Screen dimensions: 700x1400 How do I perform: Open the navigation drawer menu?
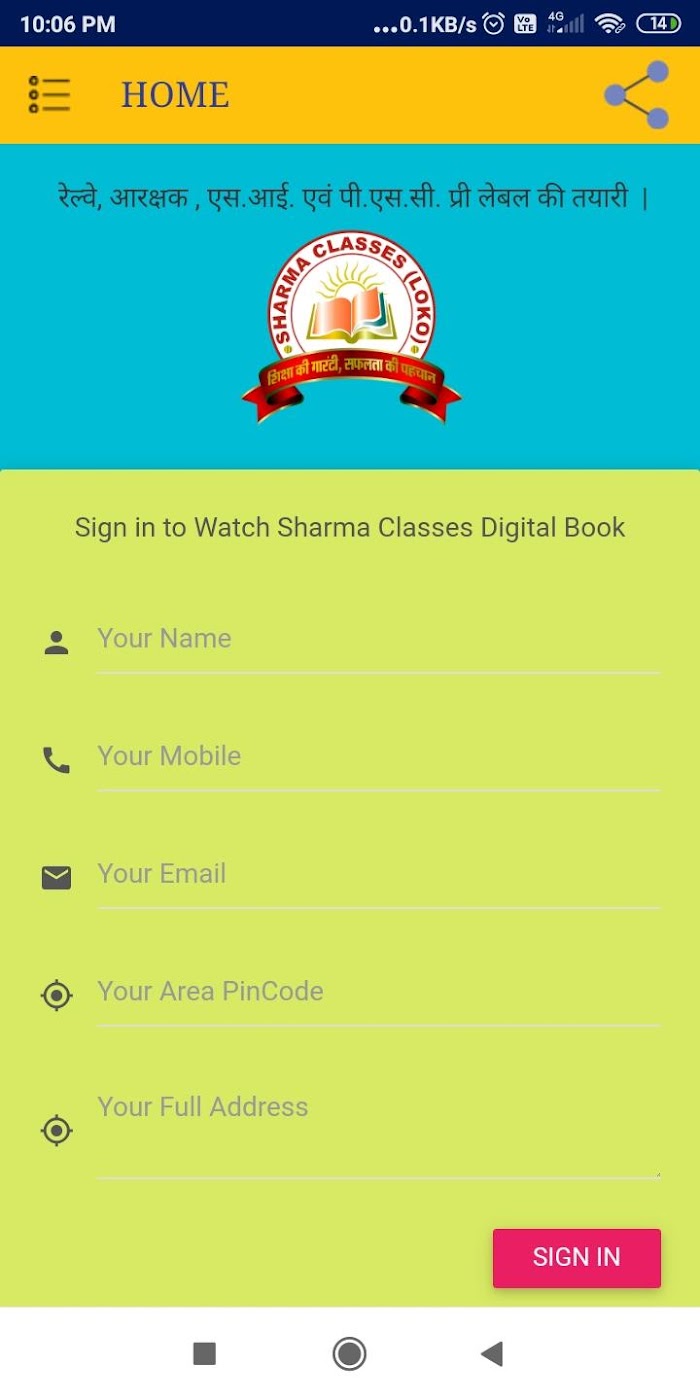pyautogui.click(x=49, y=95)
